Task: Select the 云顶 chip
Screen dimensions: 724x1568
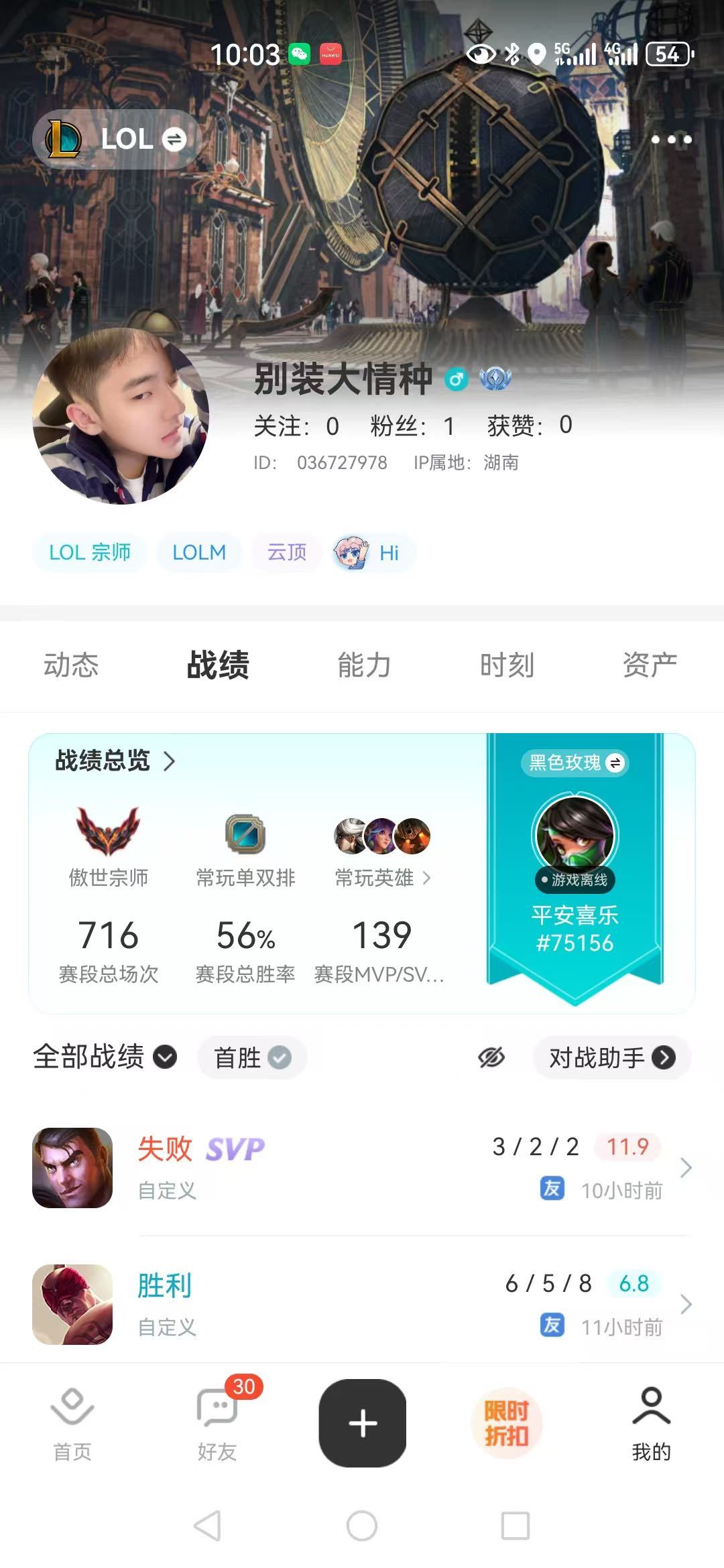Action: 287,553
